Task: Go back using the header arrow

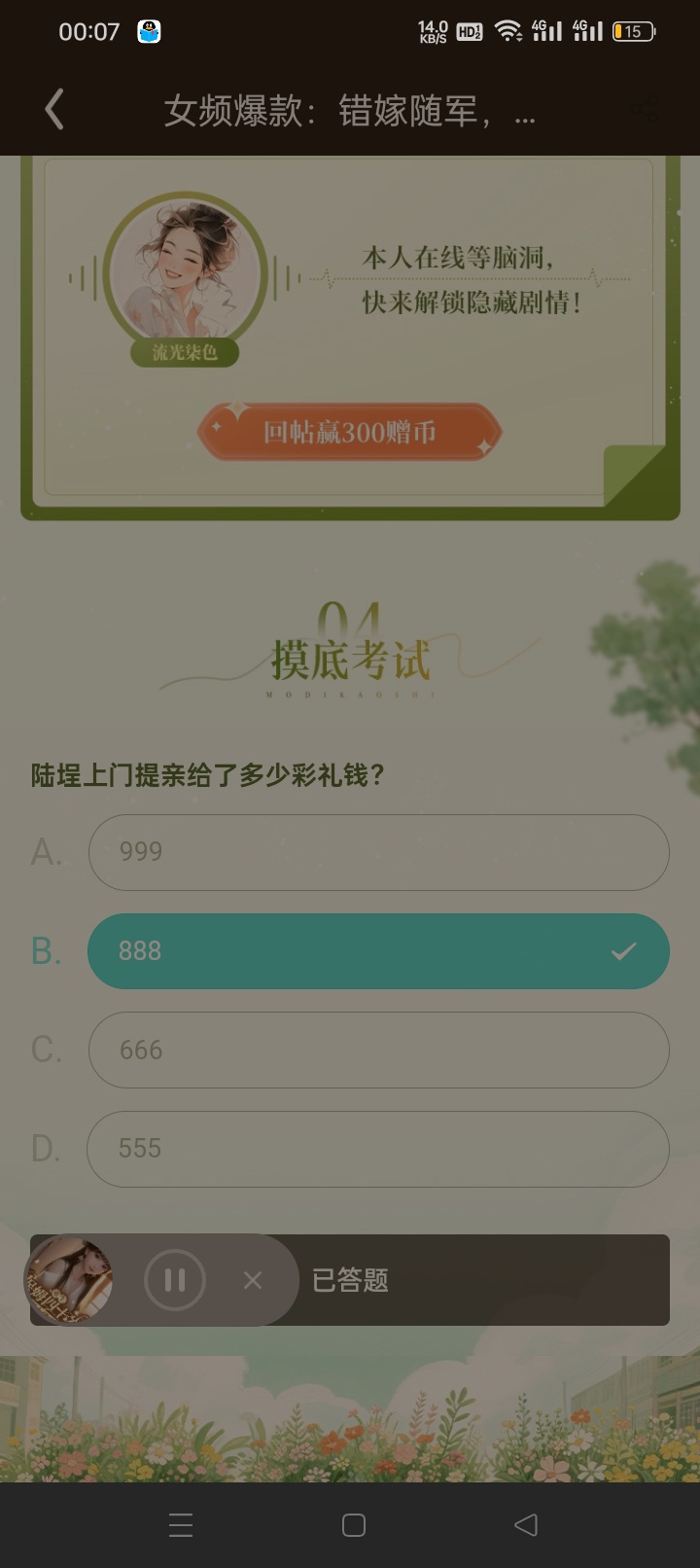Action: click(54, 110)
